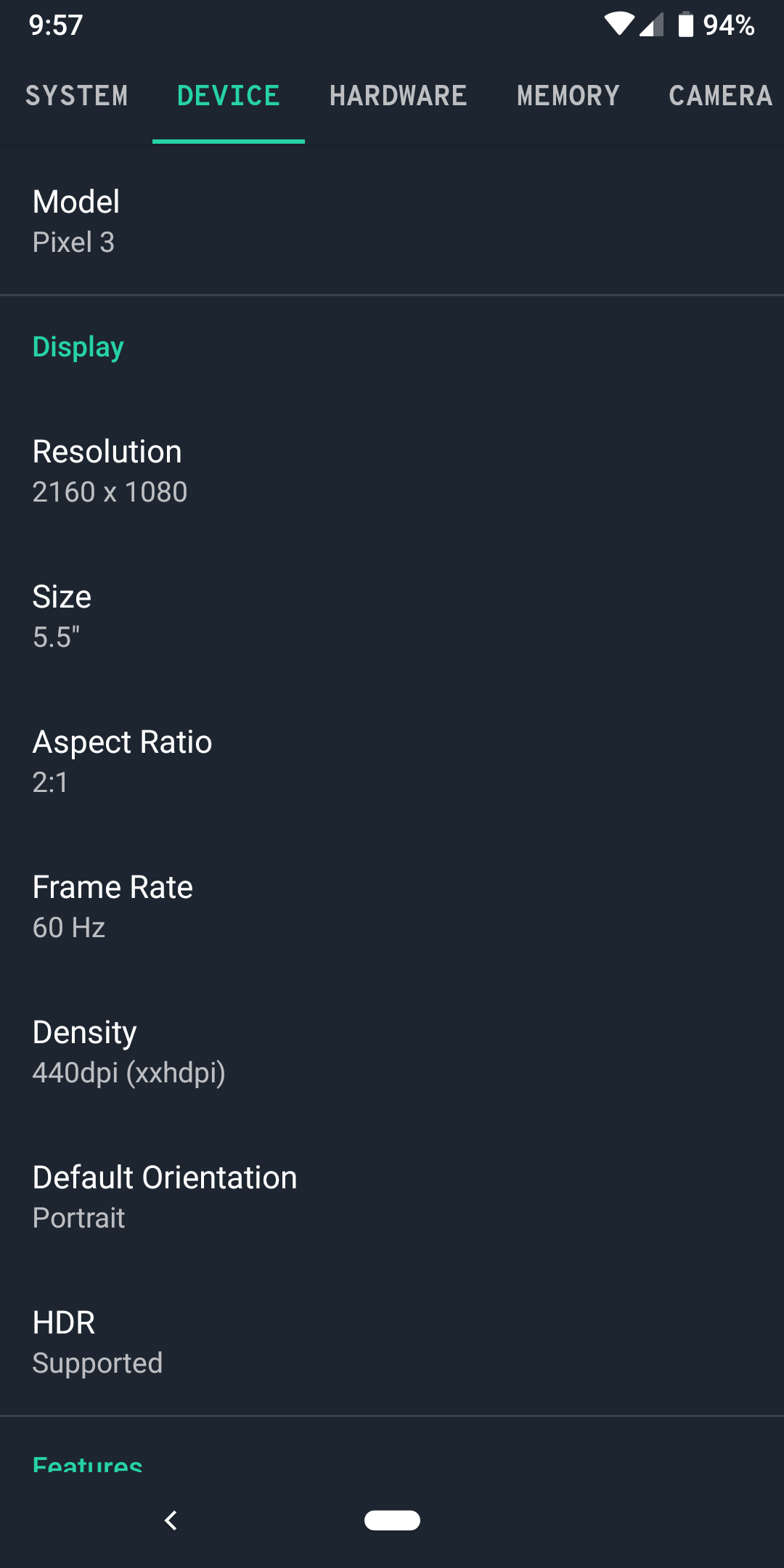Switch to the System tab
Image resolution: width=784 pixels, height=1568 pixels.
point(76,96)
